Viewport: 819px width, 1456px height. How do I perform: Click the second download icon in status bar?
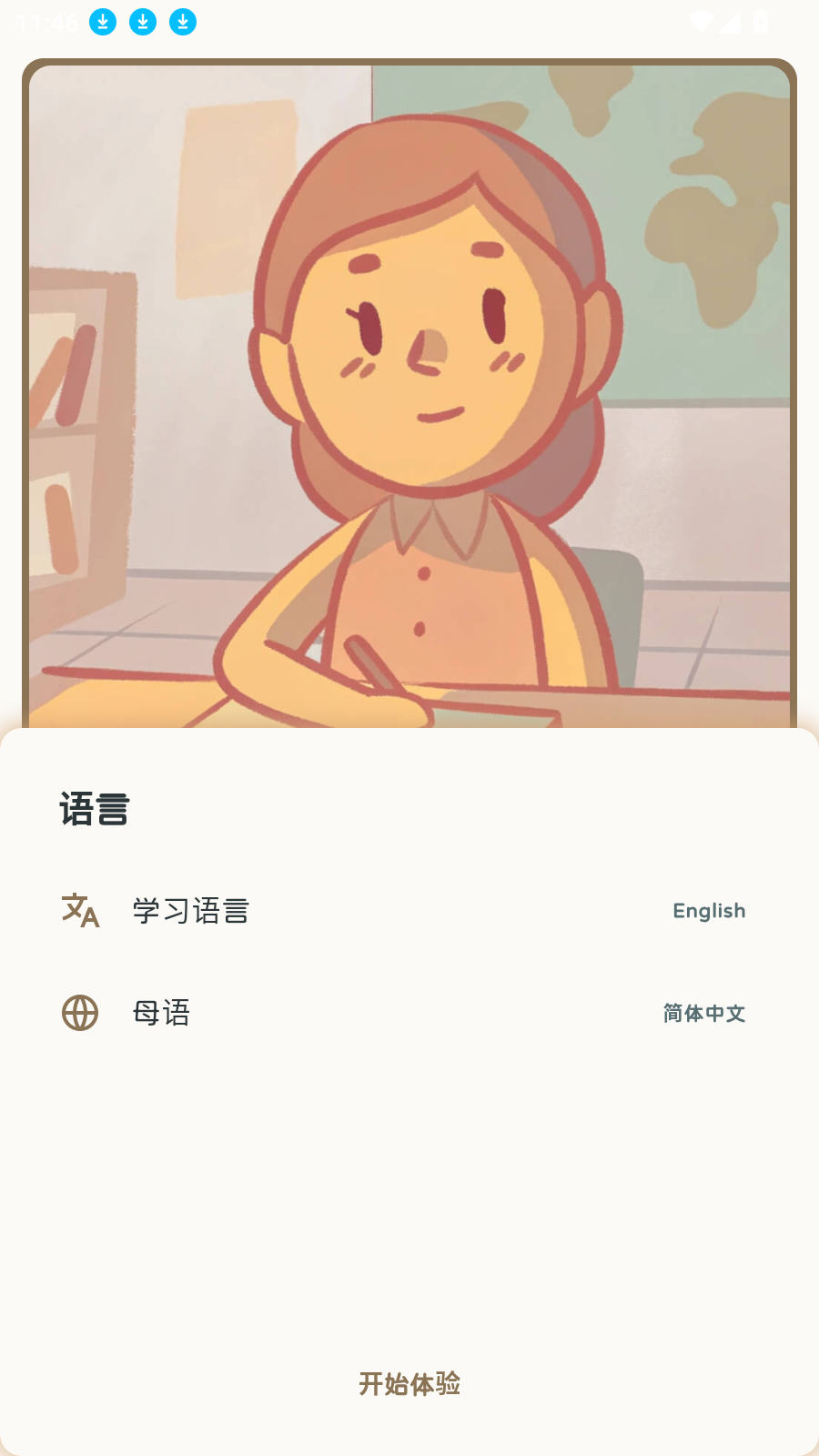click(x=143, y=20)
